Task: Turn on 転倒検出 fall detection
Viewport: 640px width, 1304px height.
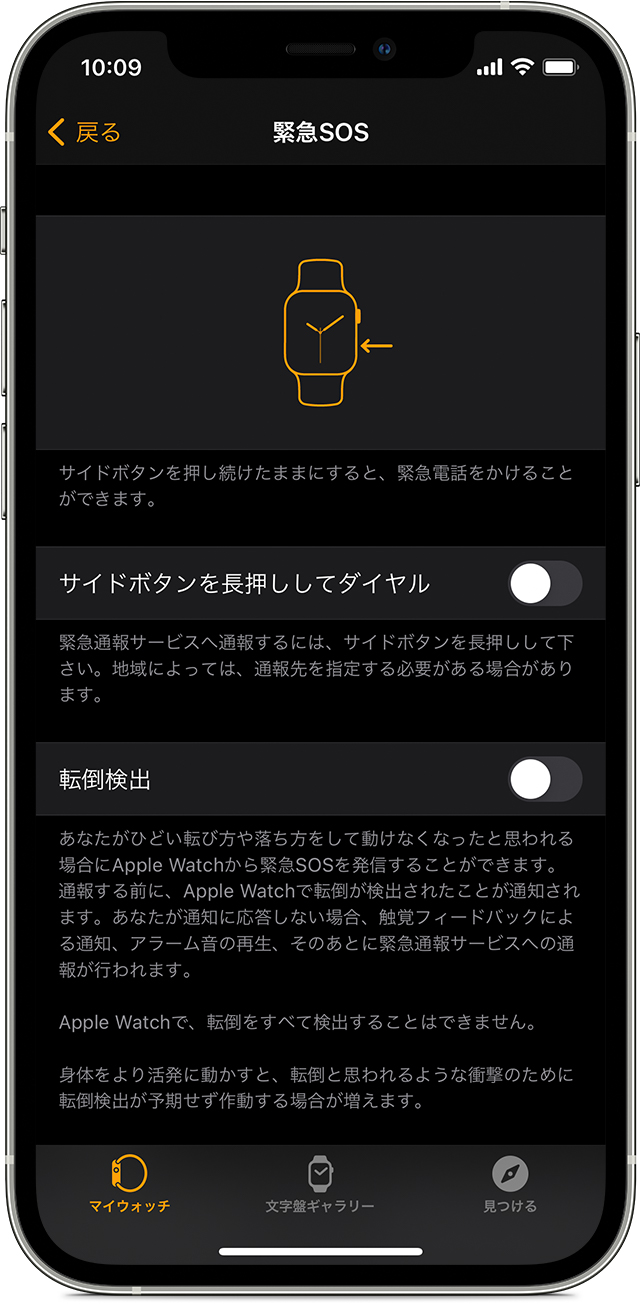Action: 545,779
